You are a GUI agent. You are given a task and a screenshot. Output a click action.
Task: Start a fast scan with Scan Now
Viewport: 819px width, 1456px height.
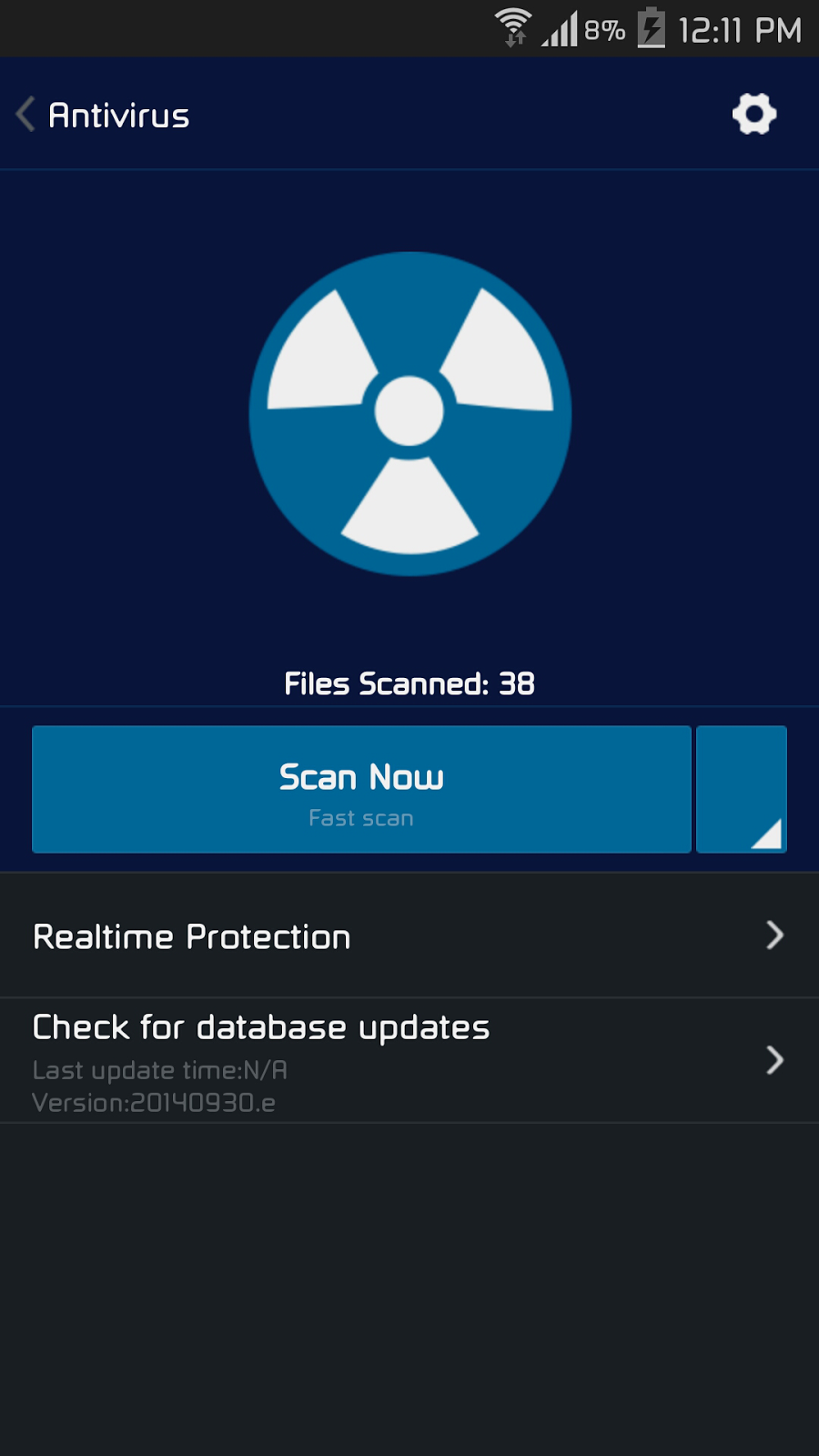(x=361, y=789)
